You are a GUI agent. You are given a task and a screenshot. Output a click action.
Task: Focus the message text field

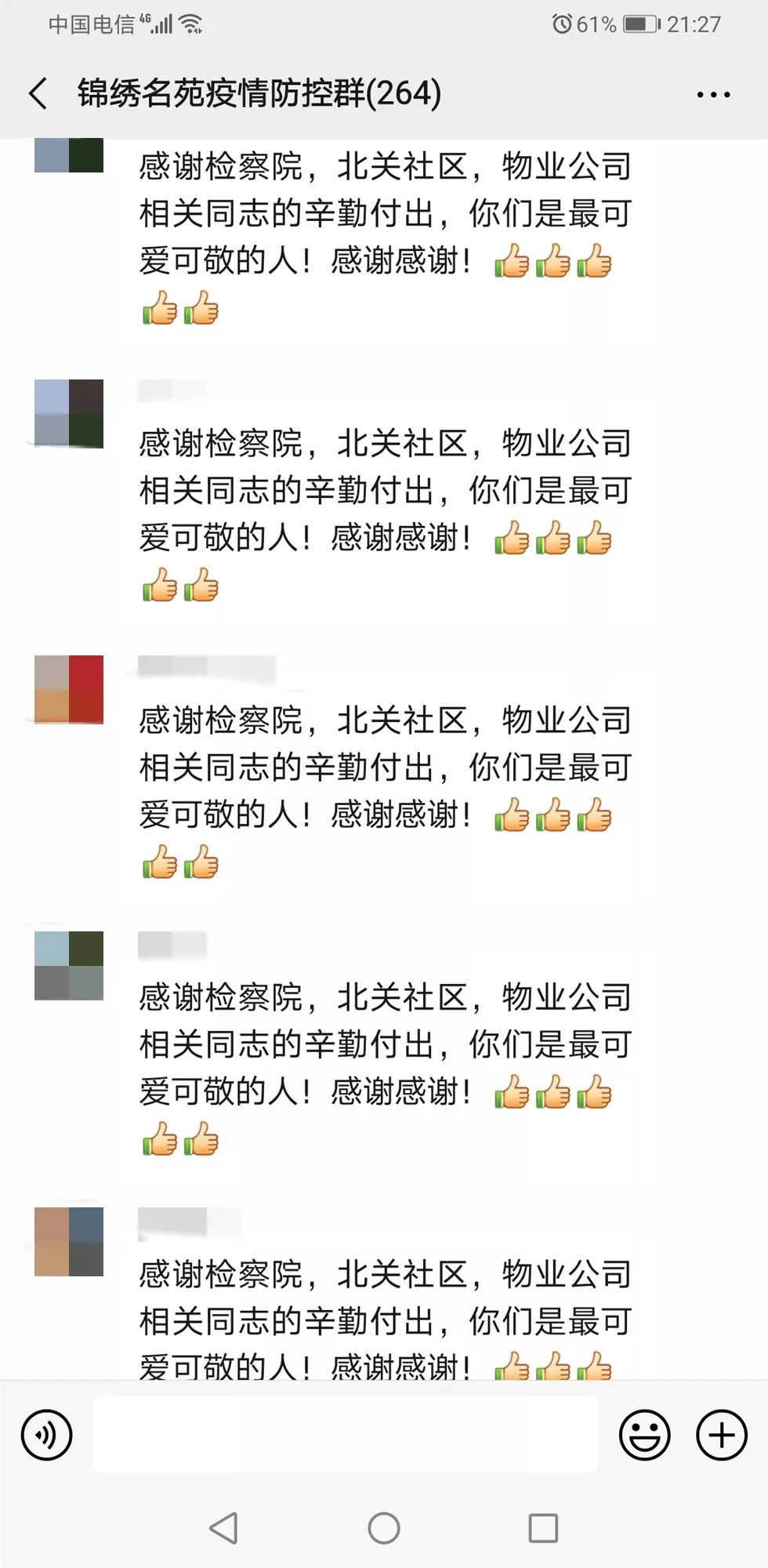coord(345,1436)
